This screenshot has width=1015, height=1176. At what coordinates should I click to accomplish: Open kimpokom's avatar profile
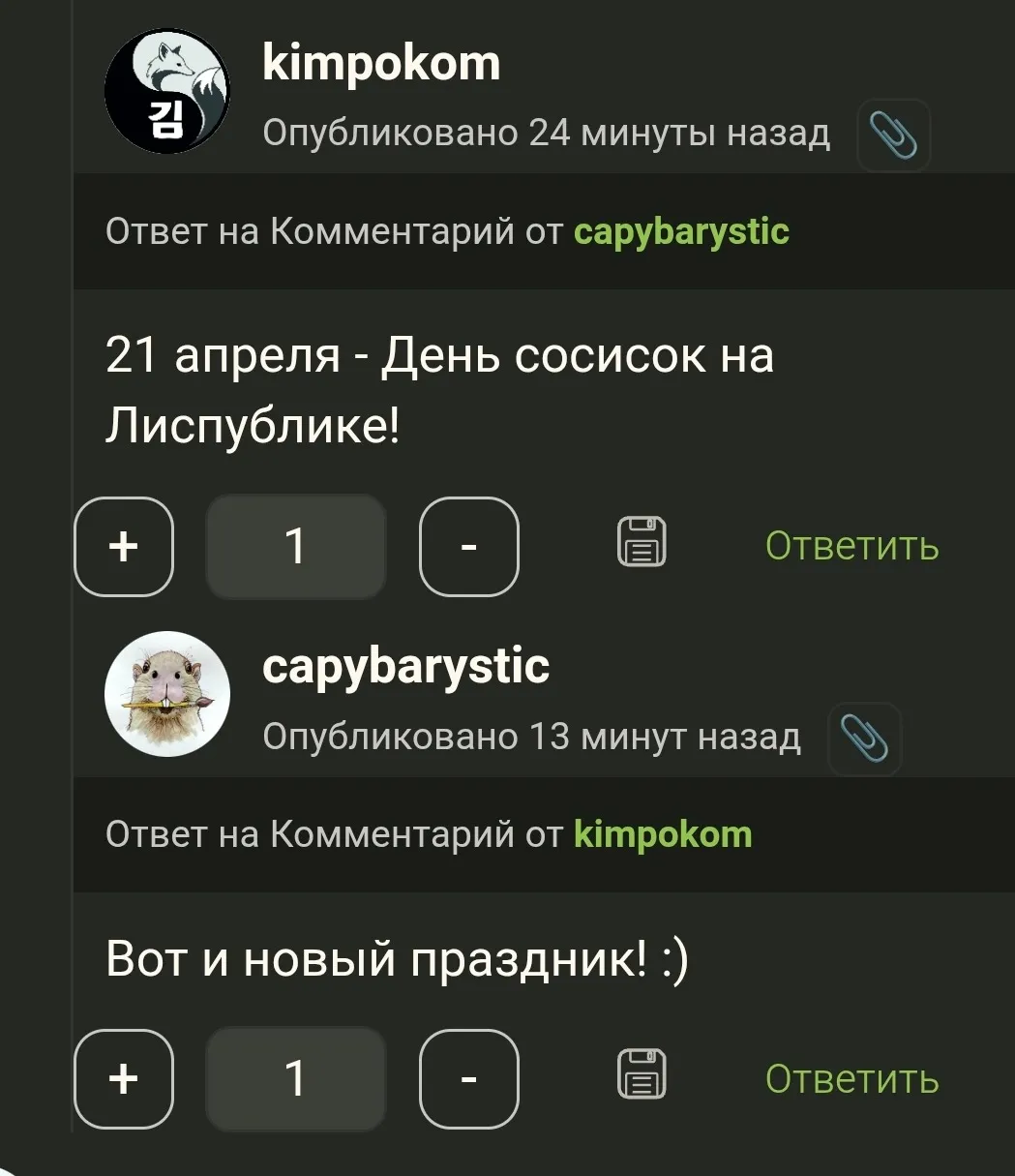coord(166,91)
